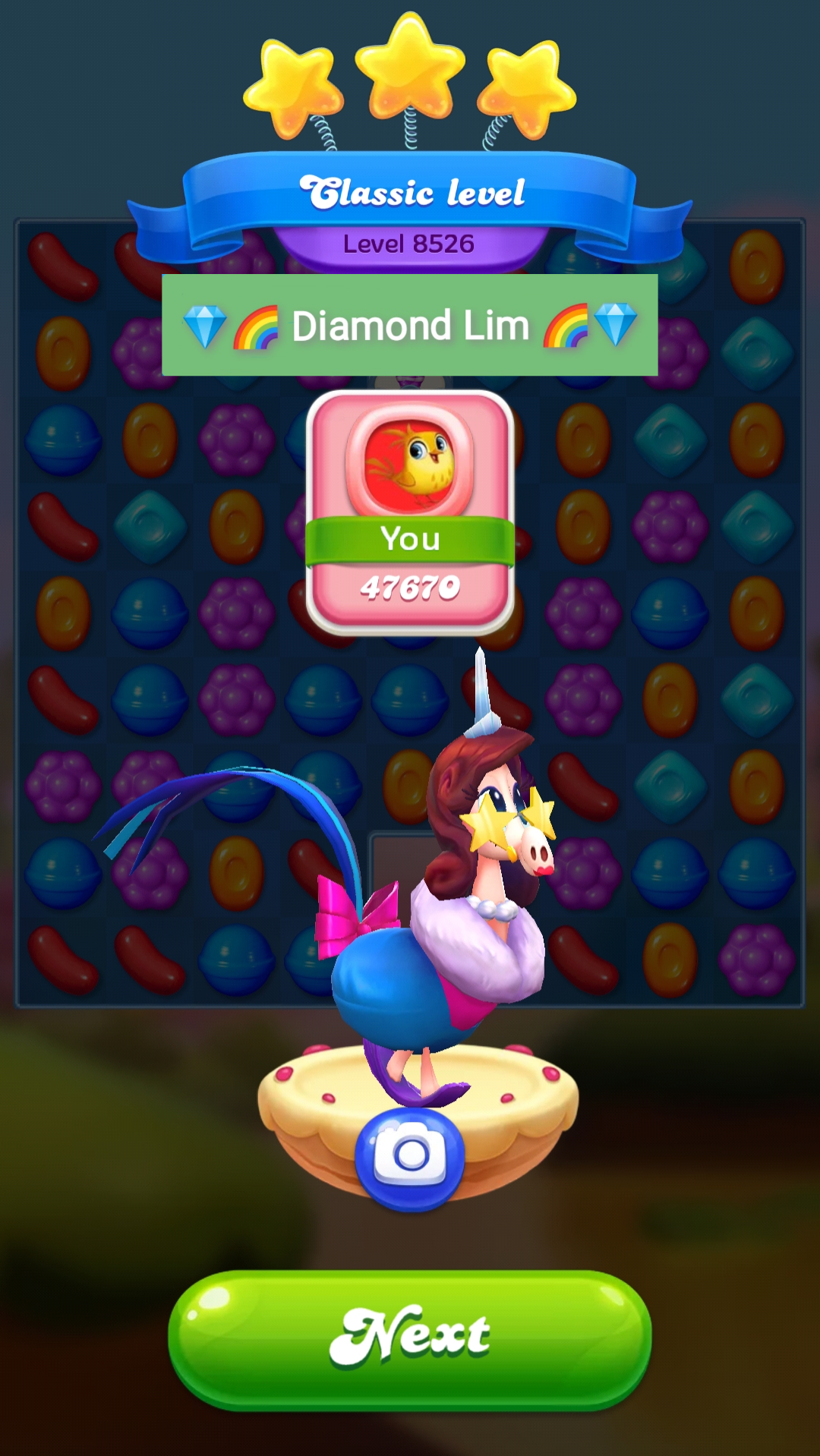Open the camera snapshot button
This screenshot has width=820, height=1456.
coord(410,1157)
